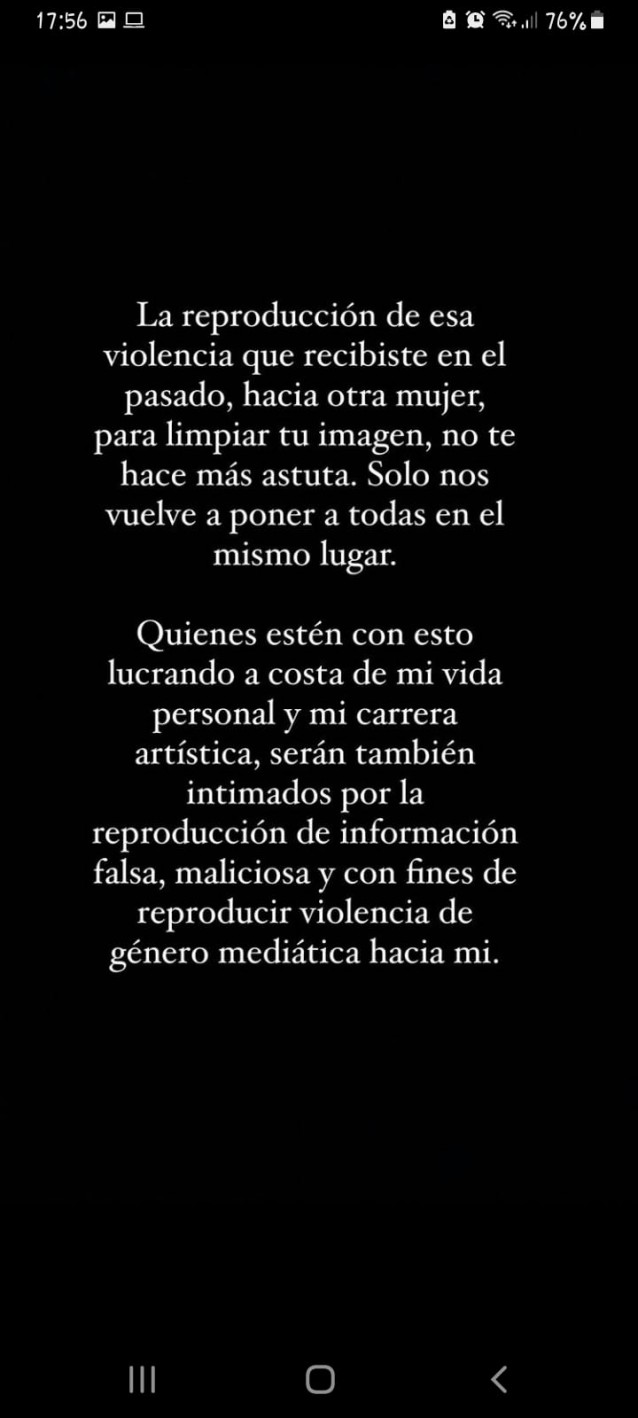Go back using the navigation bar arrow
Screen dimensions: 638x1418
(x=499, y=1379)
